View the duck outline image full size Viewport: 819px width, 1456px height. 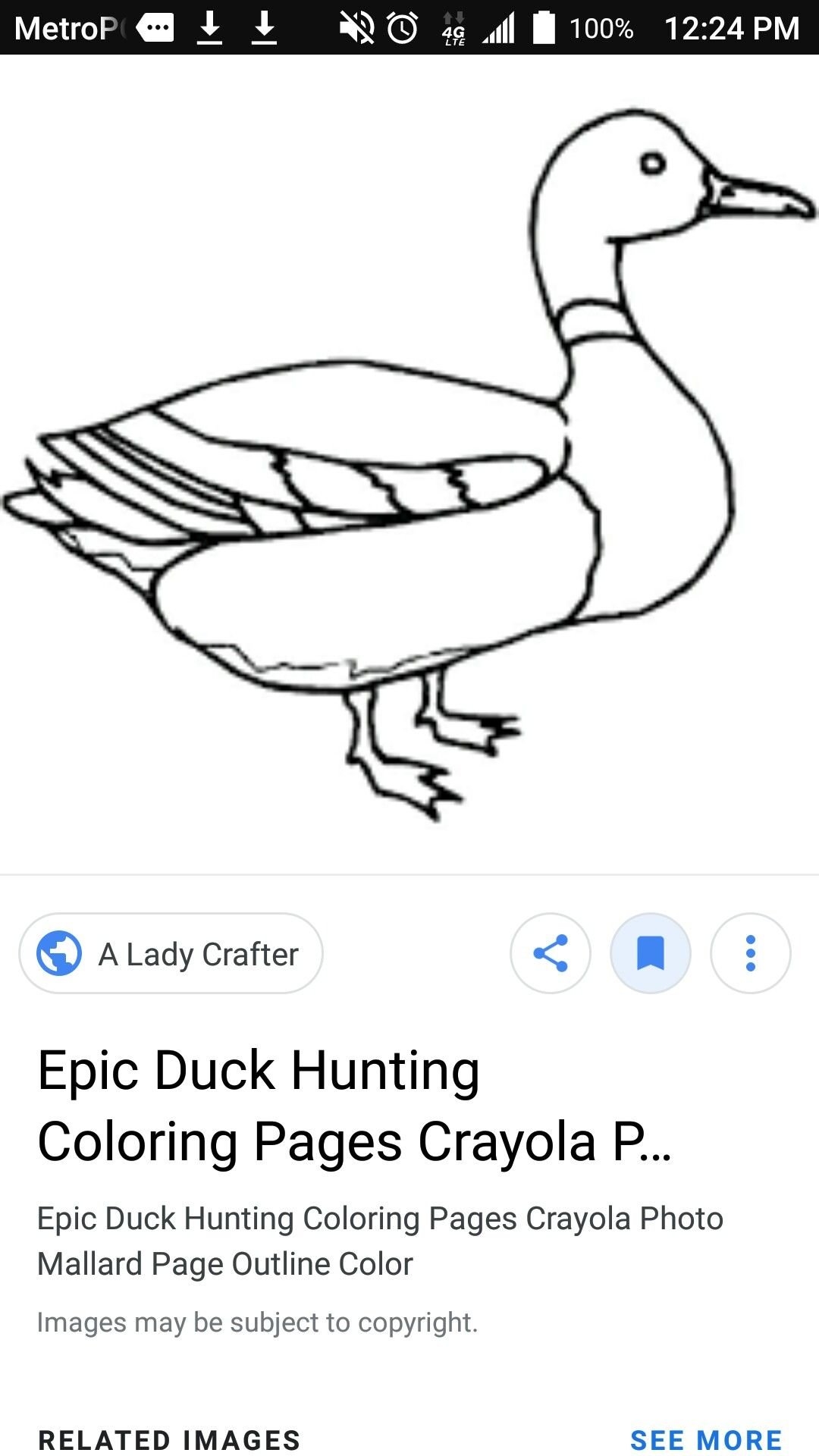click(409, 464)
